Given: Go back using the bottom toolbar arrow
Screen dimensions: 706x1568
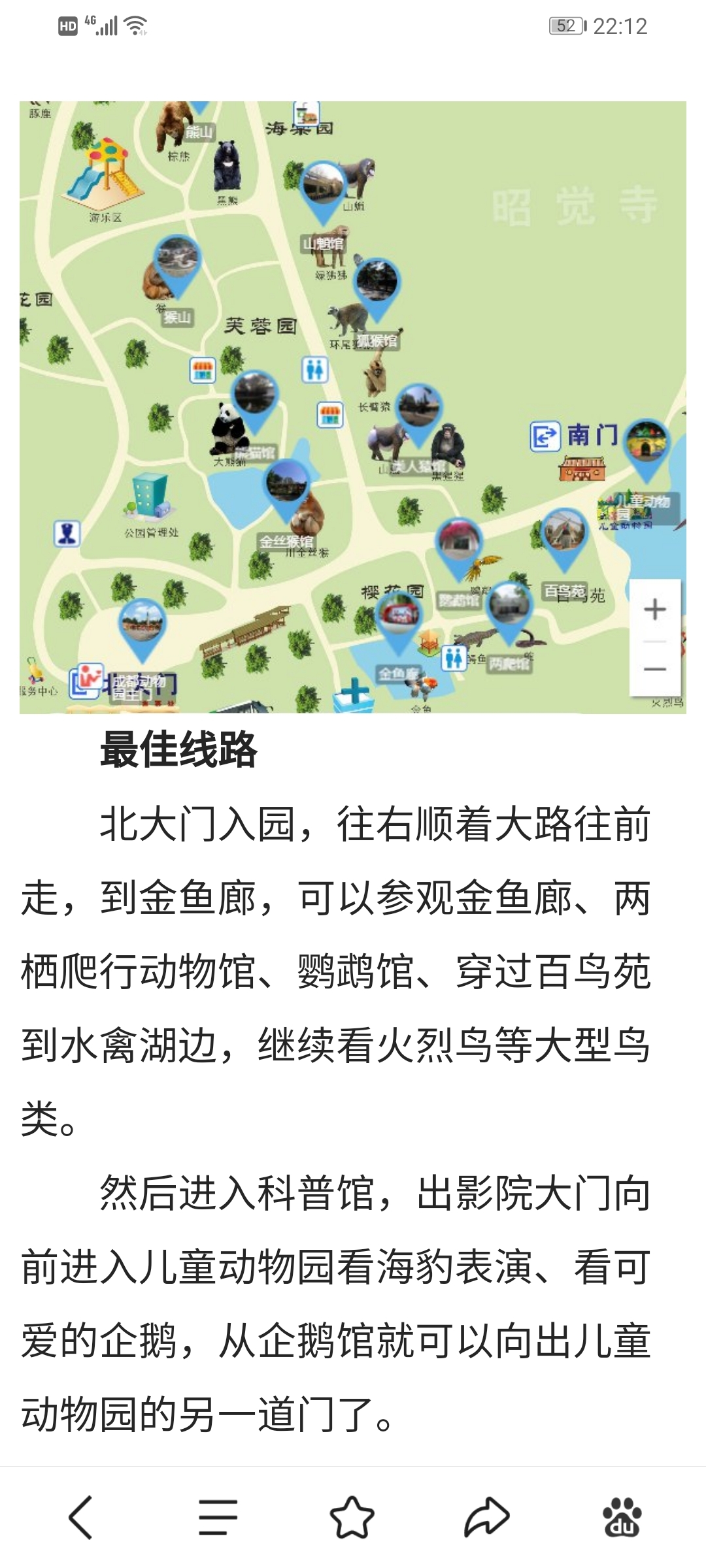Looking at the screenshot, I should (81, 1517).
